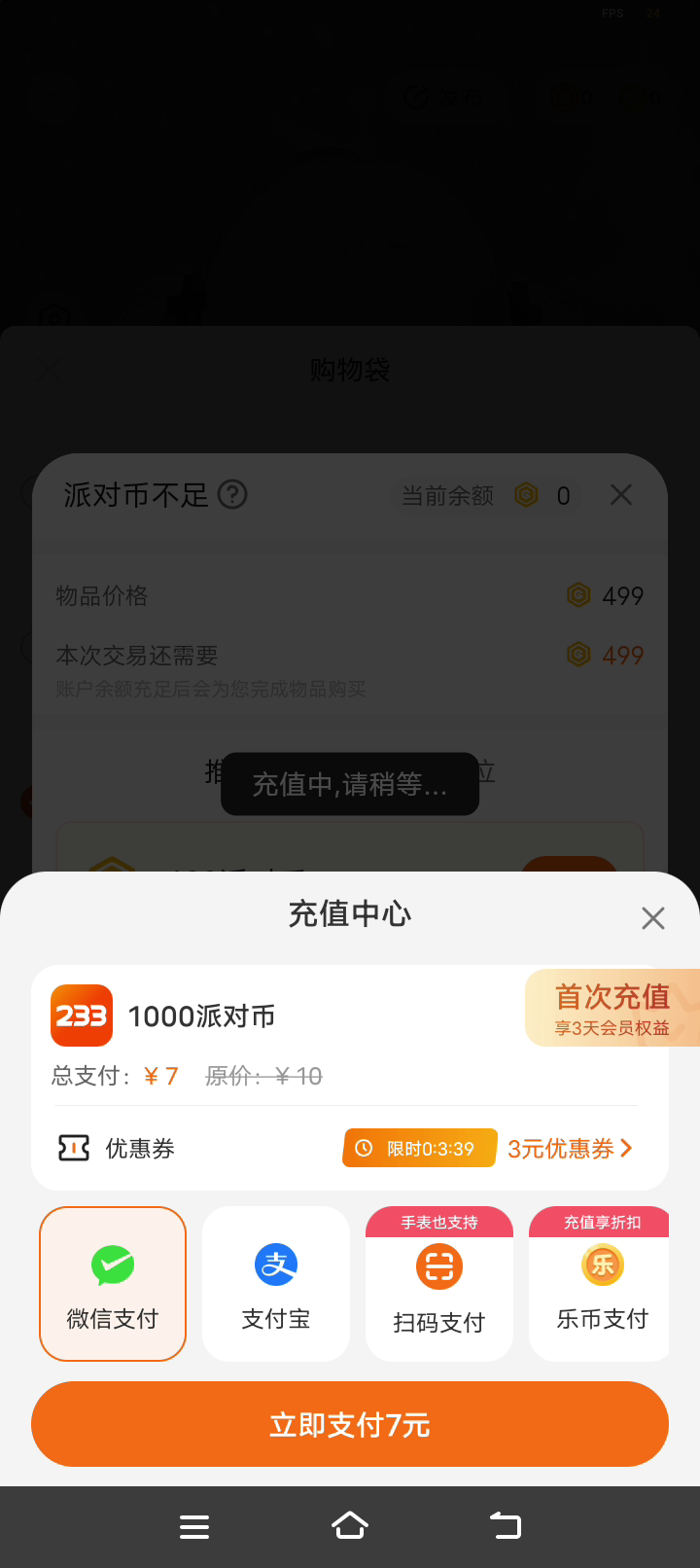Image resolution: width=700 pixels, height=1568 pixels.
Task: Pick 乐币支付 as payment method
Action: coord(601,1286)
